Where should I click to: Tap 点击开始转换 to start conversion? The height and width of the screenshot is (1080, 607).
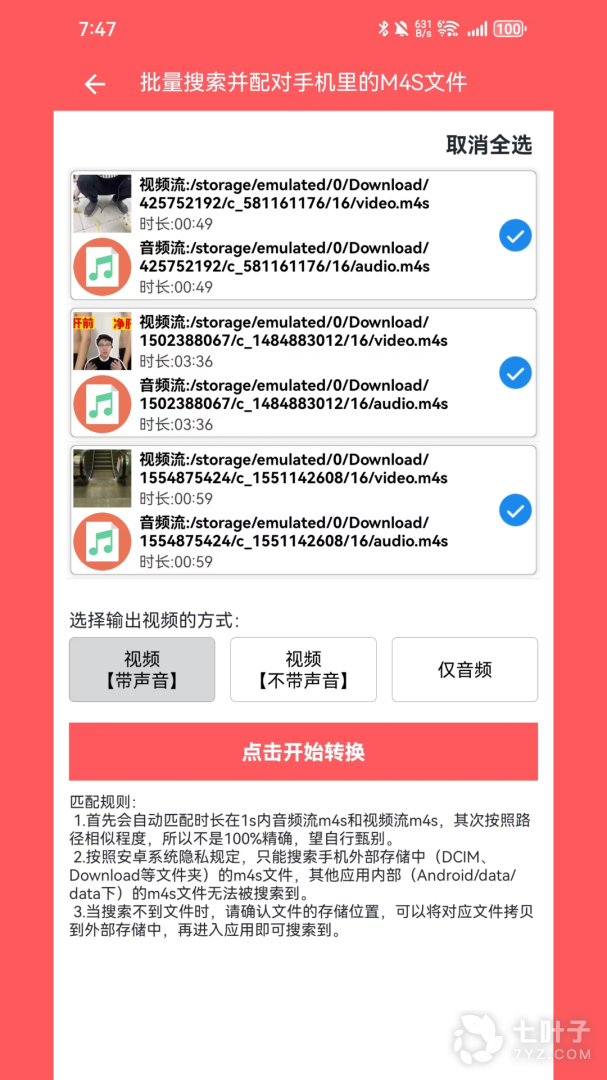pyautogui.click(x=303, y=752)
